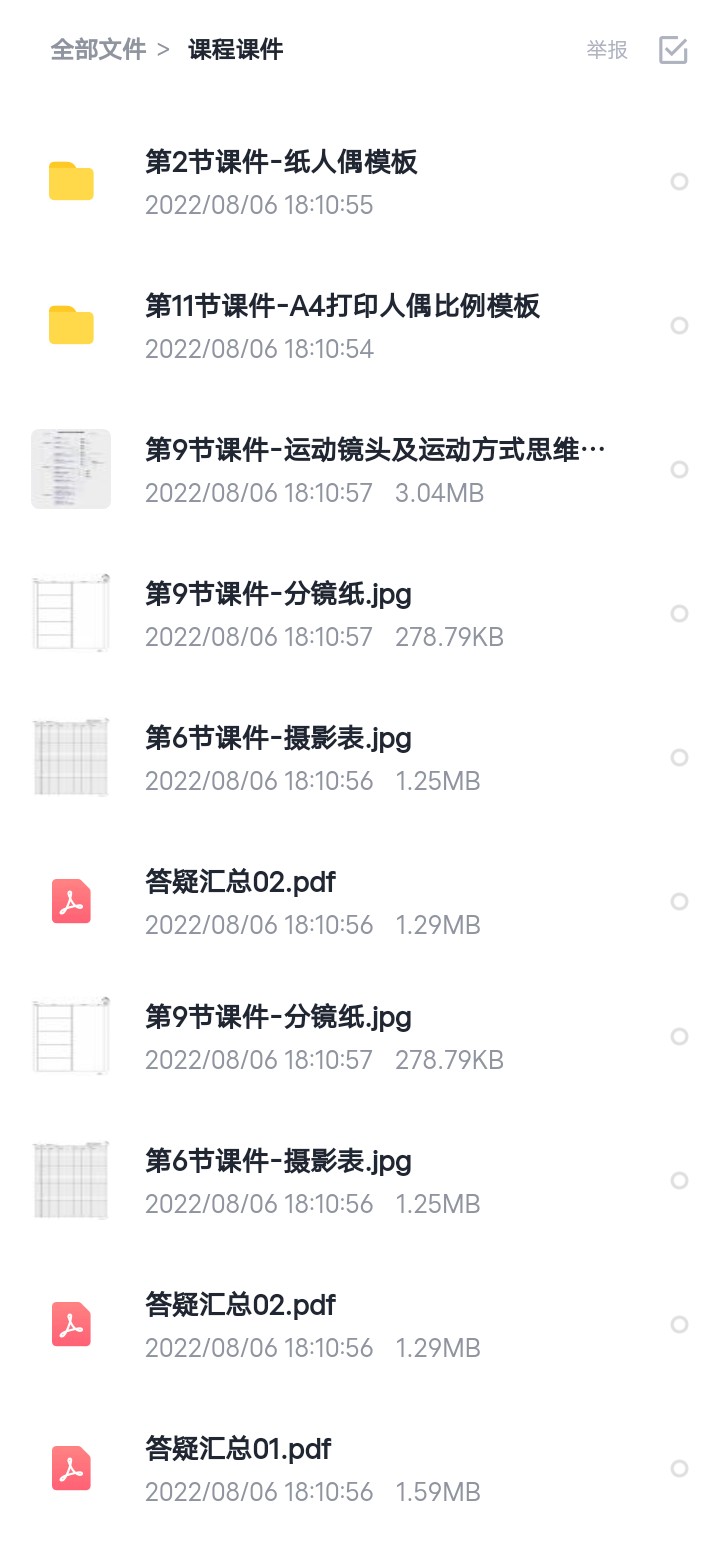
Task: Tap 举报 to report this share
Action: pyautogui.click(x=607, y=50)
